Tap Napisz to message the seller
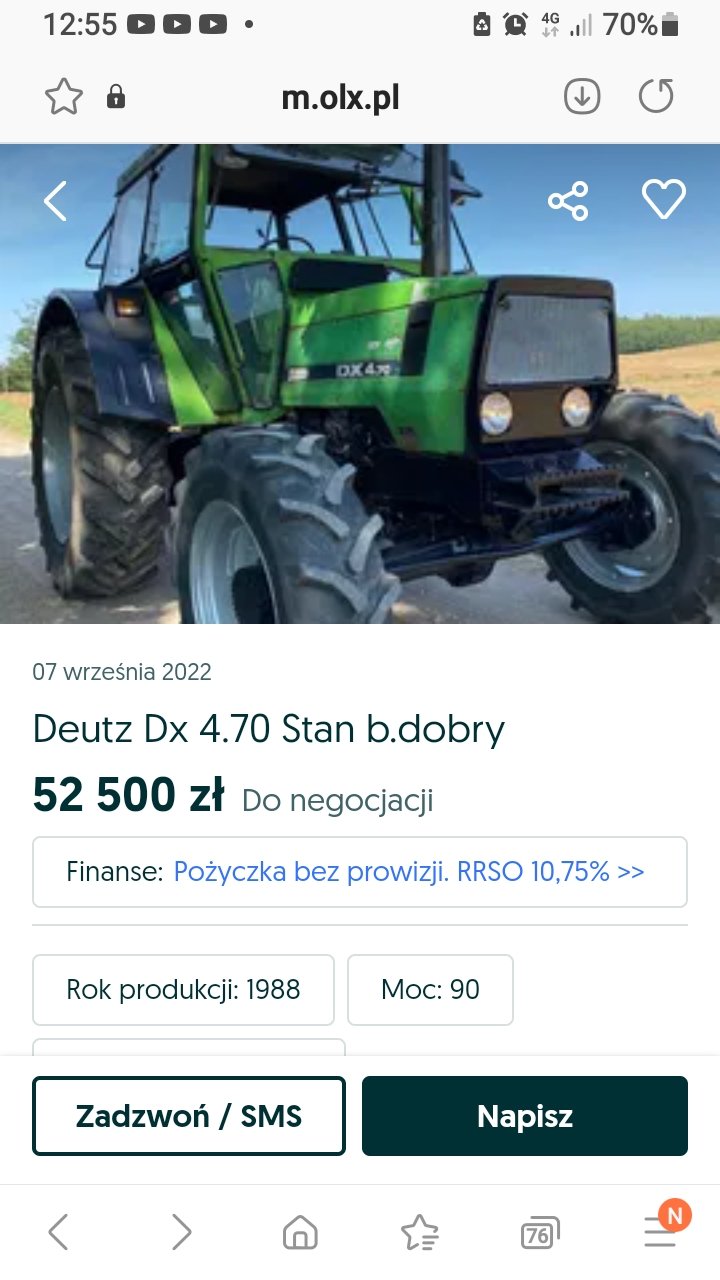The height and width of the screenshot is (1280, 720). pyautogui.click(x=525, y=1116)
